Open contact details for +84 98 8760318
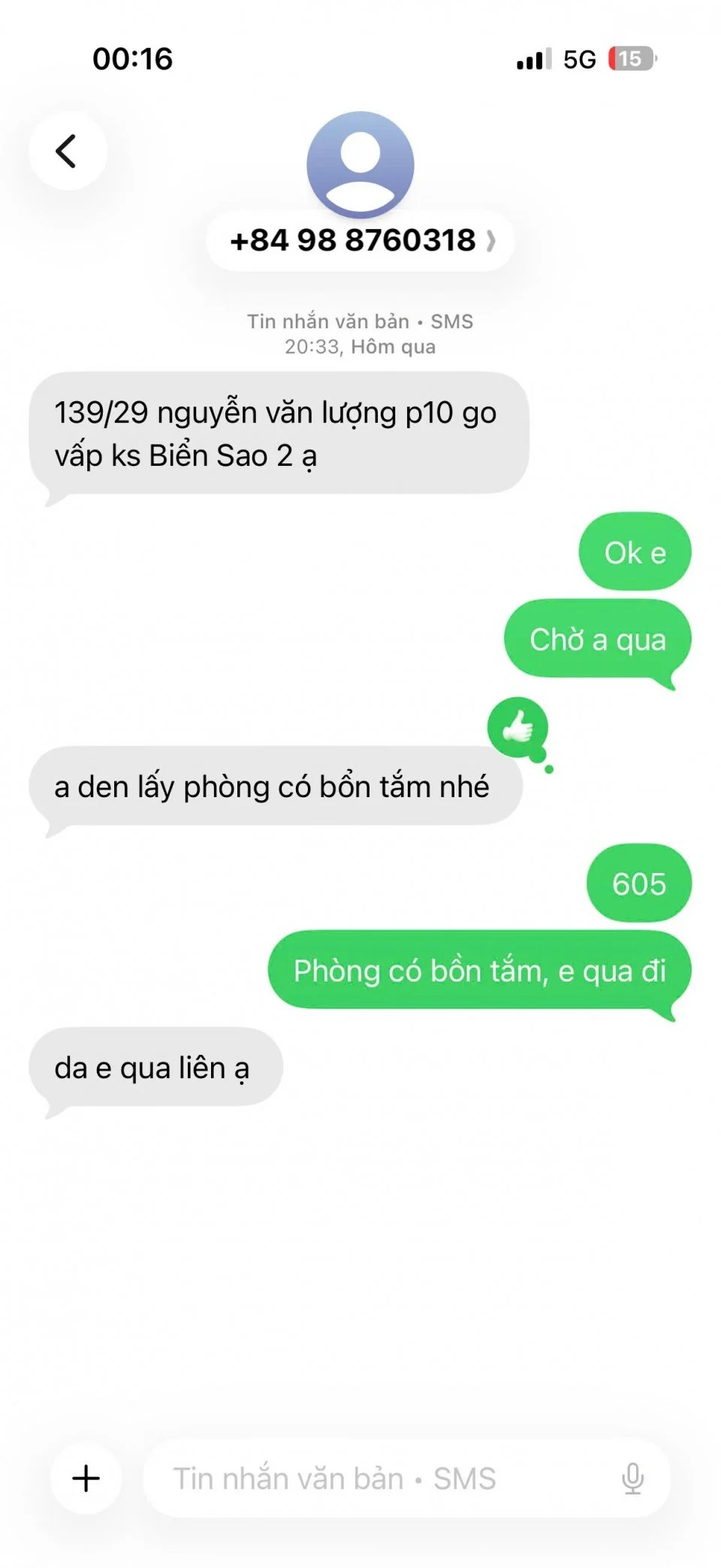Viewport: 721px width, 1568px height. click(360, 241)
